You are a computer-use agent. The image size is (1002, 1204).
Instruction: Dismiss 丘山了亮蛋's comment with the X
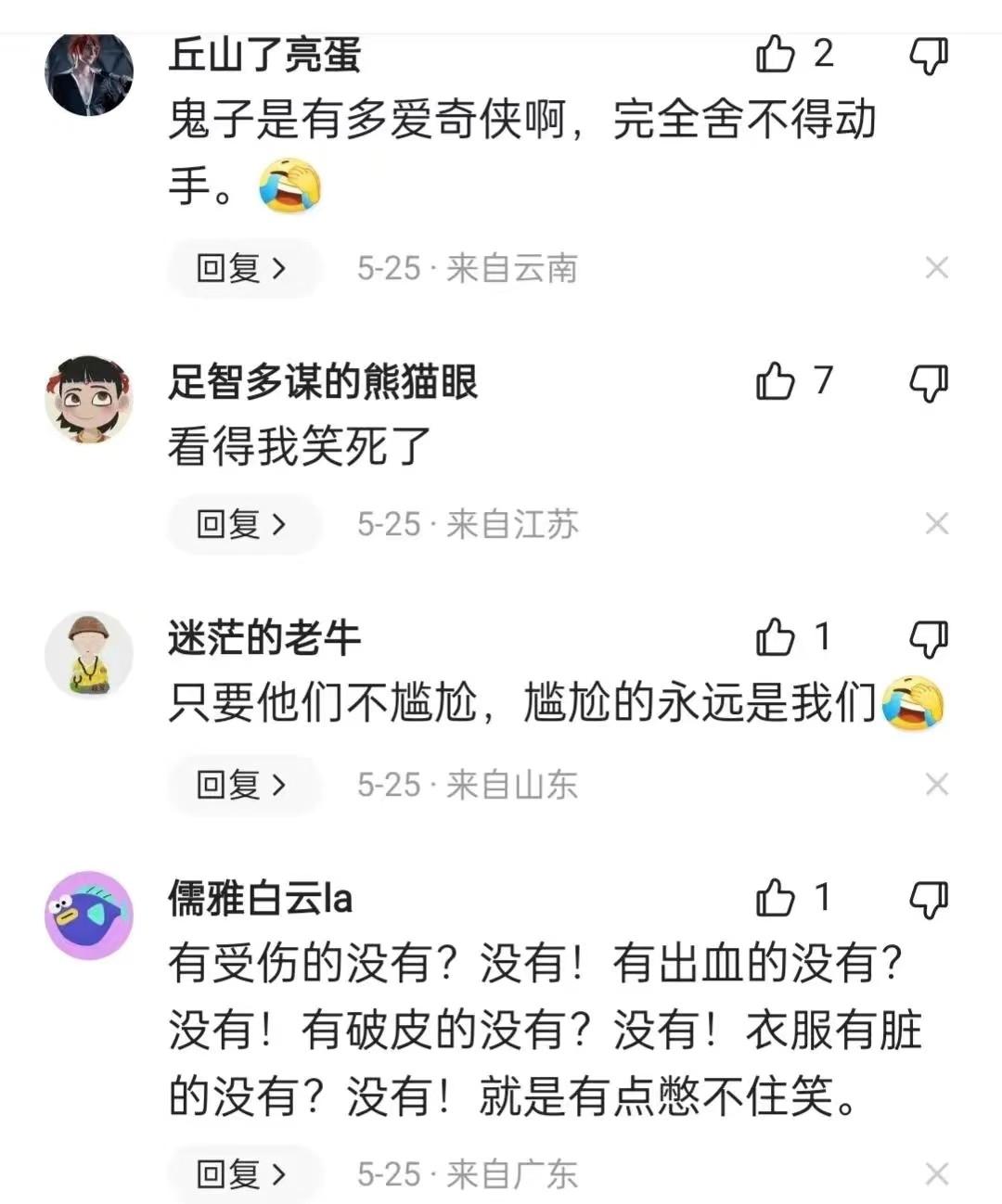pyautogui.click(x=937, y=266)
